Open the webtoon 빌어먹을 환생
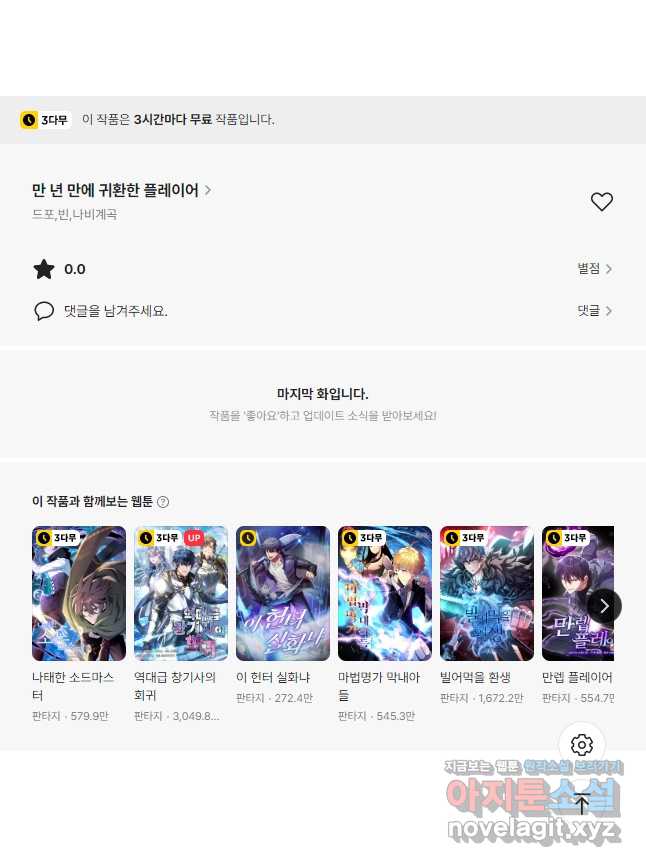This screenshot has width=646, height=867. (x=487, y=594)
